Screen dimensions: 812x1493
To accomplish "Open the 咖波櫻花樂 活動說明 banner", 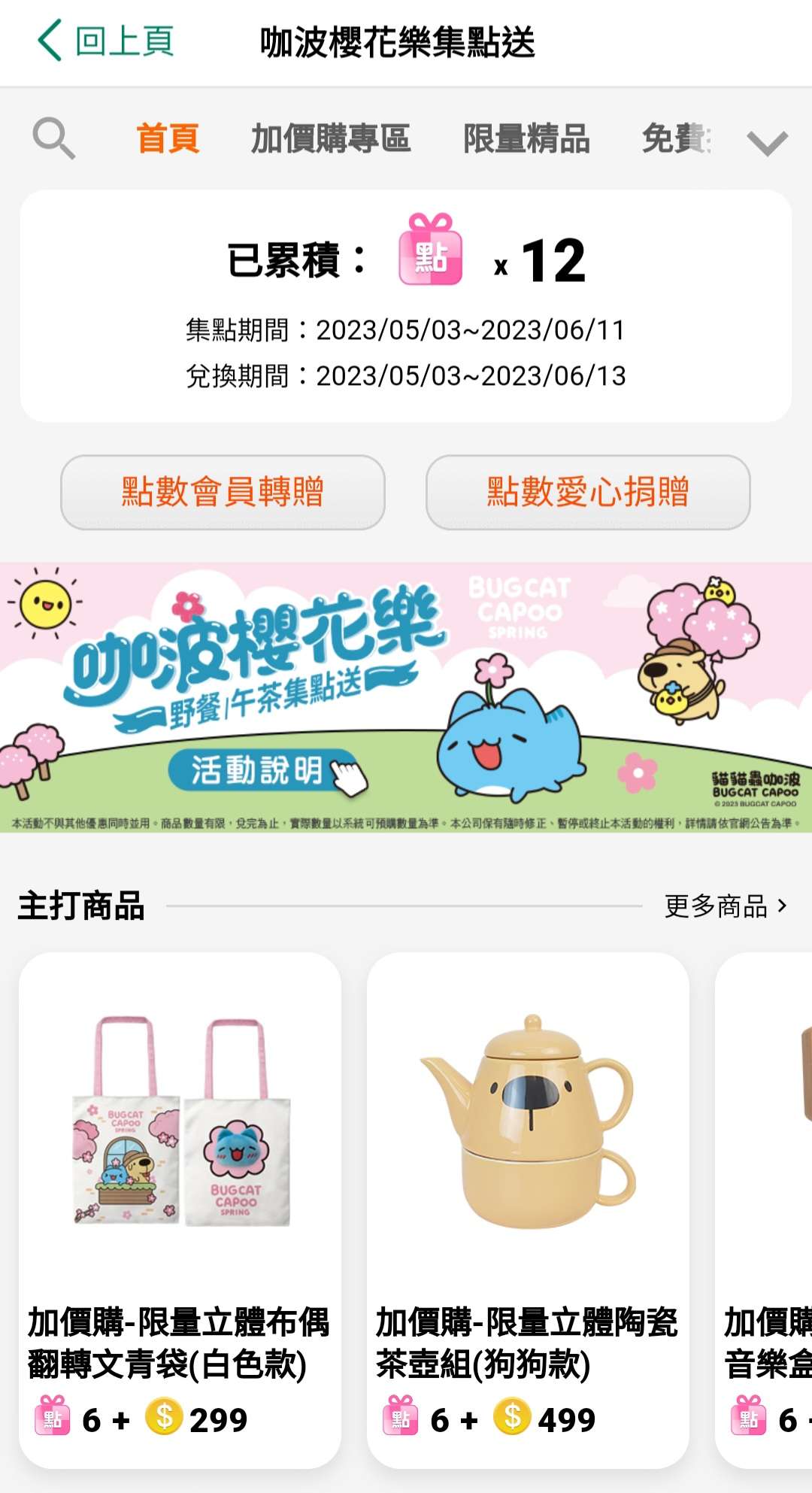I will [x=406, y=697].
